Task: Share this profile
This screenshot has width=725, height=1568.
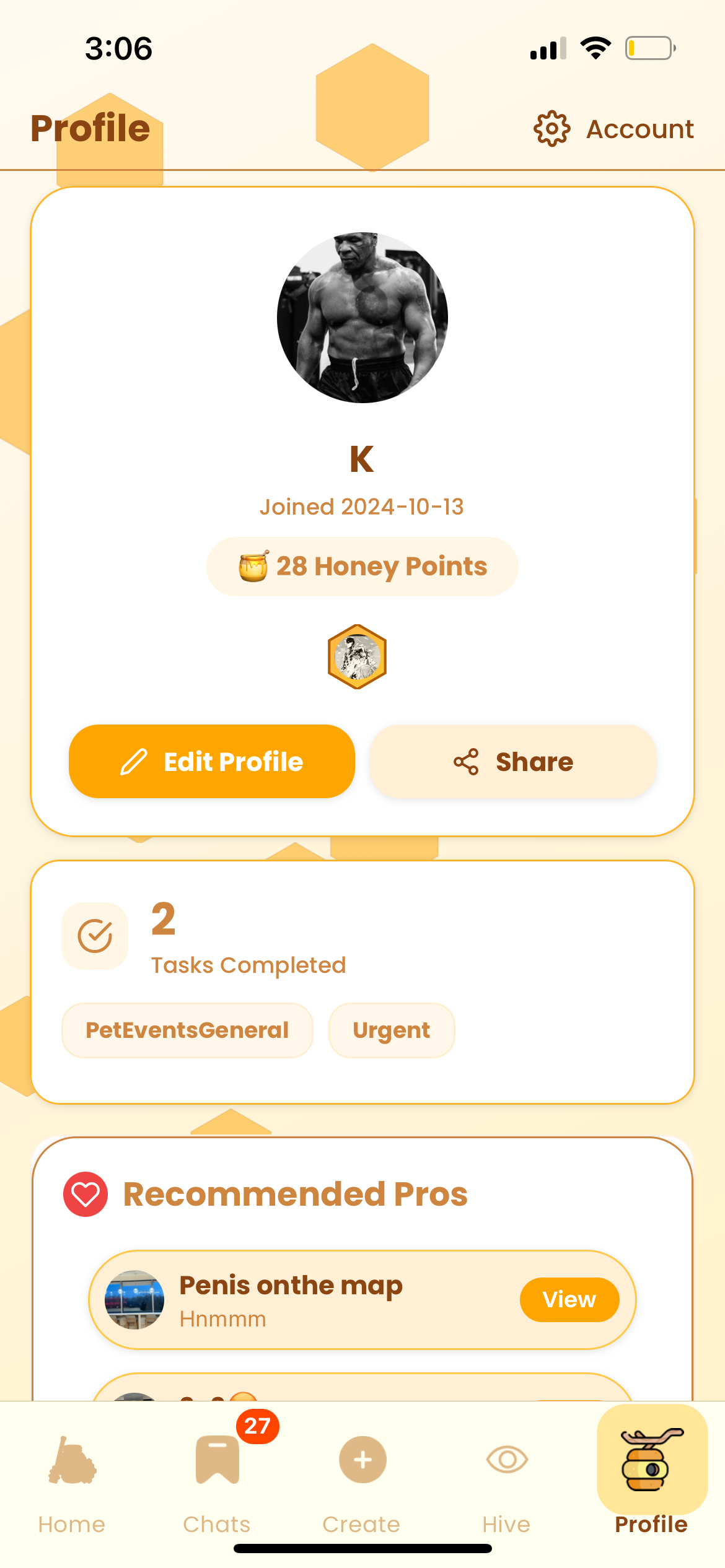Action: tap(513, 762)
